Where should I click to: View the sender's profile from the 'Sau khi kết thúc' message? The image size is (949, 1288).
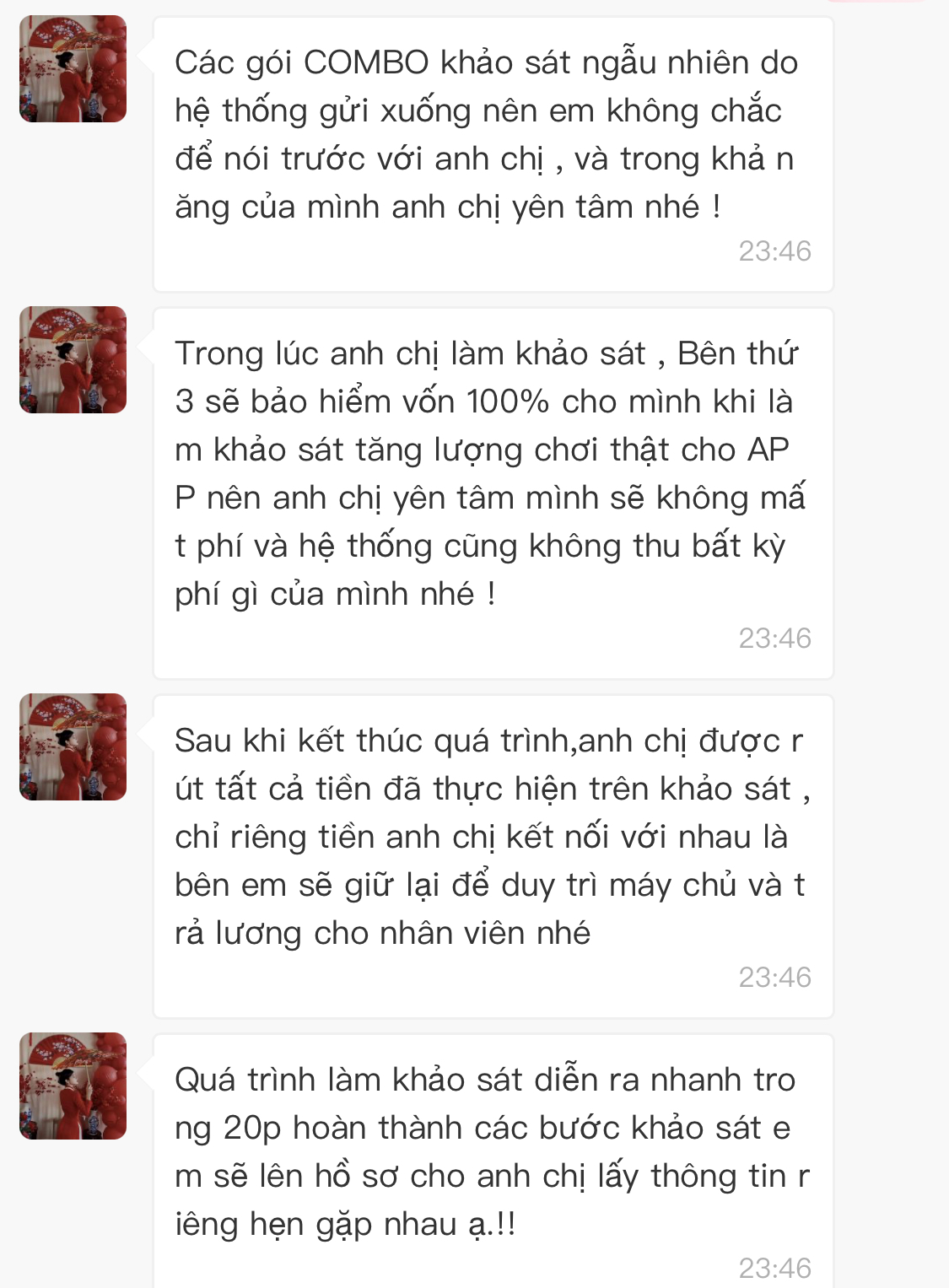point(73,747)
